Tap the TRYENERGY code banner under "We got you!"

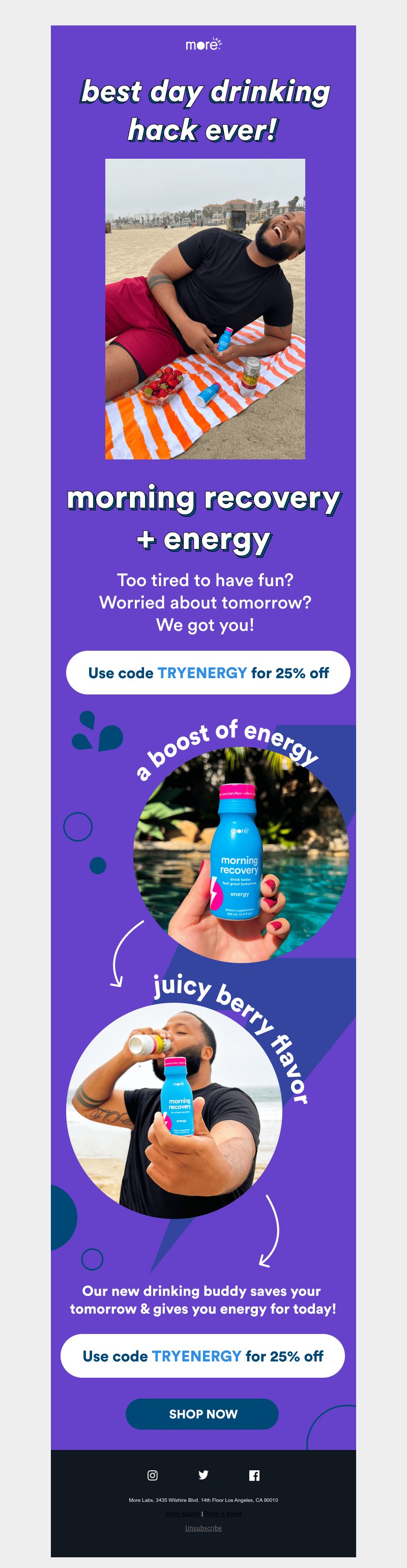pyautogui.click(x=208, y=673)
